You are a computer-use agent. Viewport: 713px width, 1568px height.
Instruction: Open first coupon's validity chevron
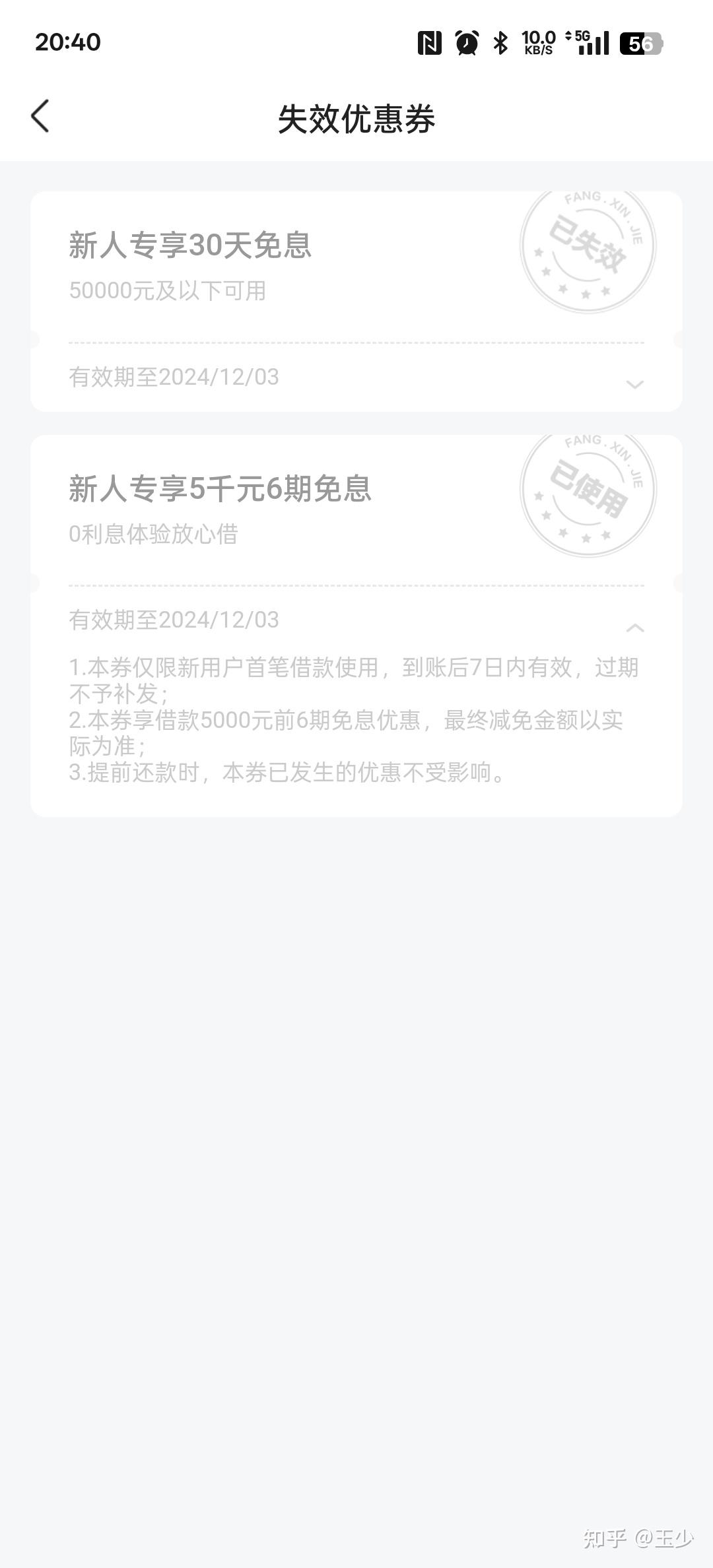[x=635, y=383]
